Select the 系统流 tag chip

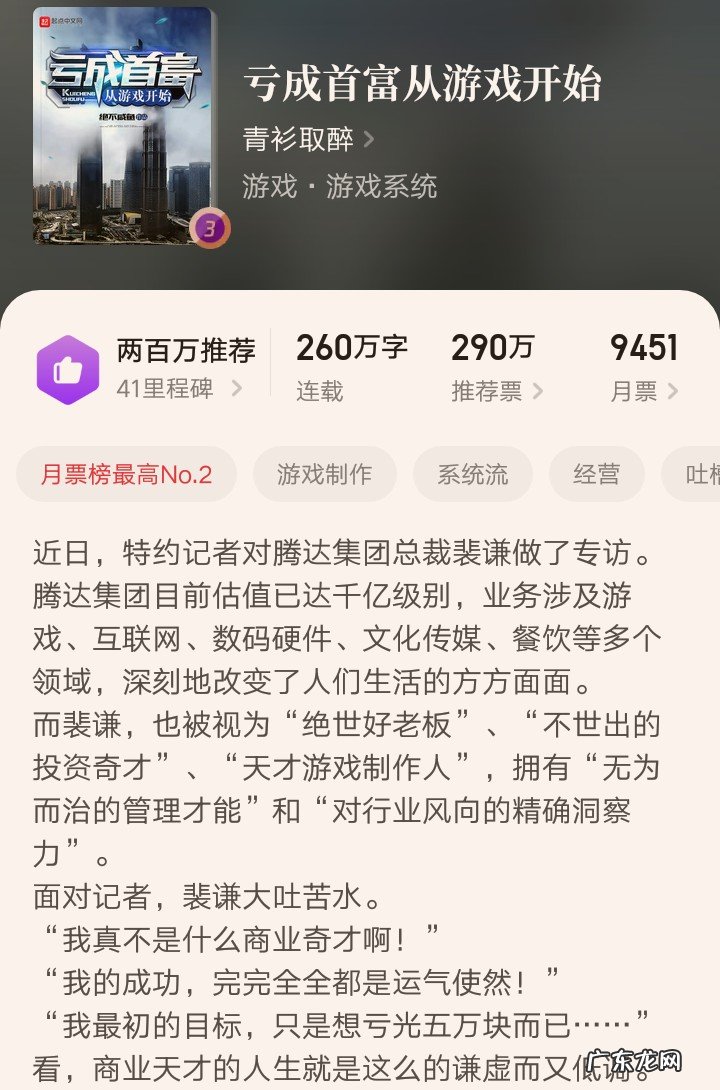coord(471,474)
